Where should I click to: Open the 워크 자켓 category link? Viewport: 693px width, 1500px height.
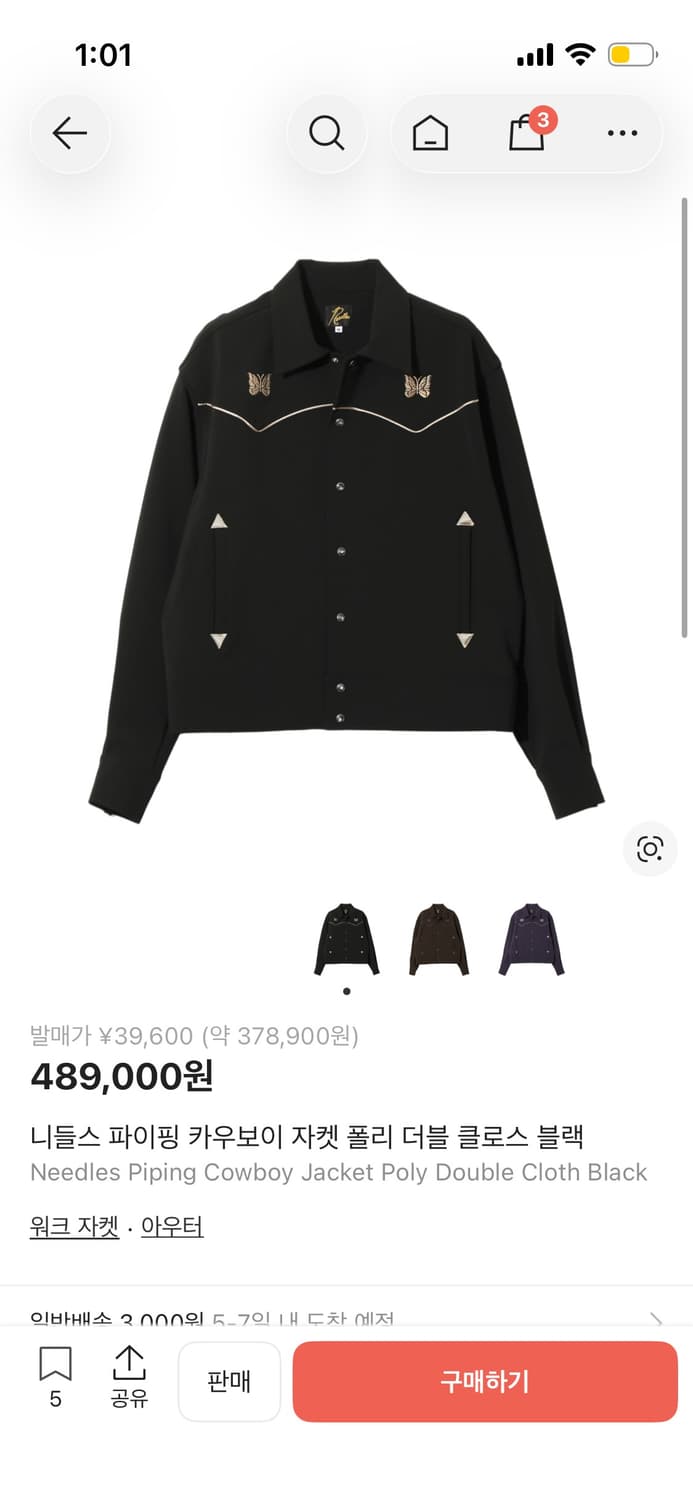[74, 1226]
